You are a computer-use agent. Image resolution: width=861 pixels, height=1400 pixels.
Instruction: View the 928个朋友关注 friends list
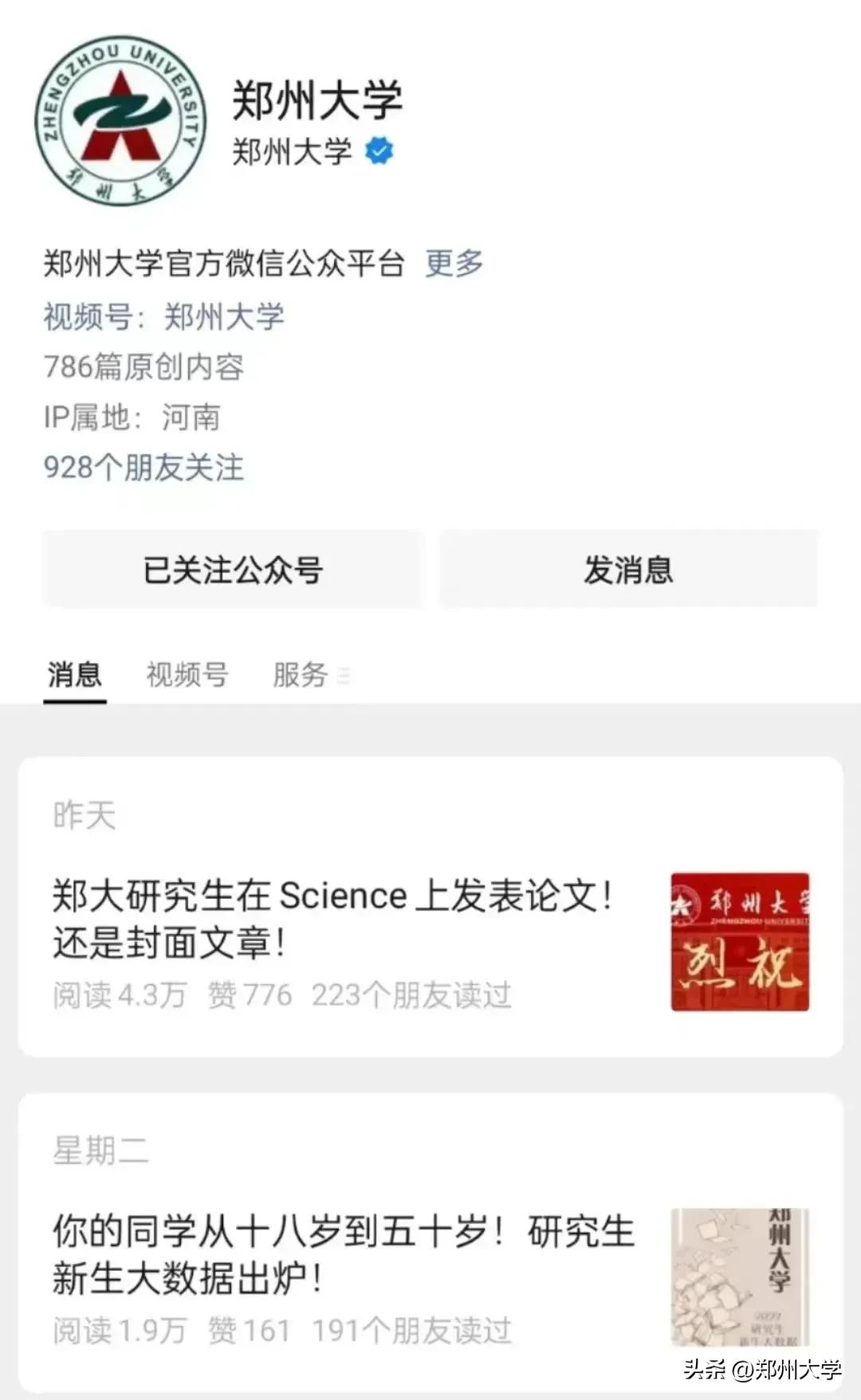click(143, 468)
